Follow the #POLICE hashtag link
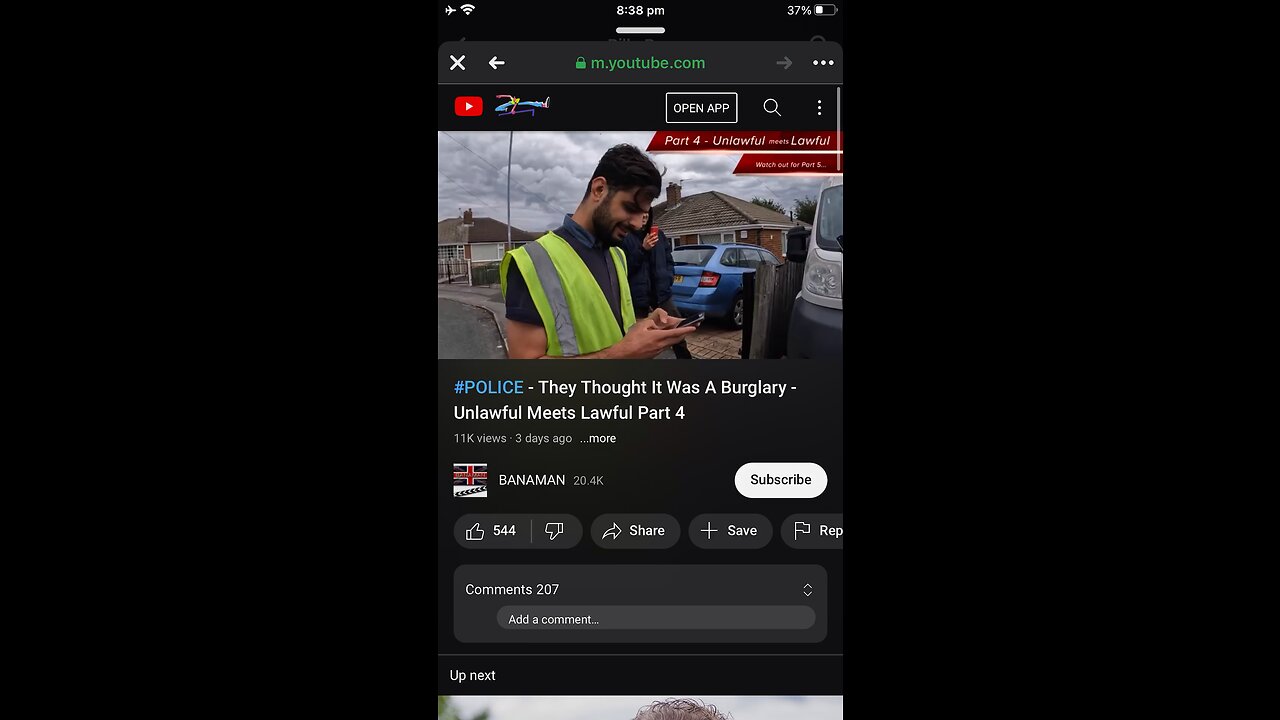This screenshot has height=720, width=1280. point(489,387)
